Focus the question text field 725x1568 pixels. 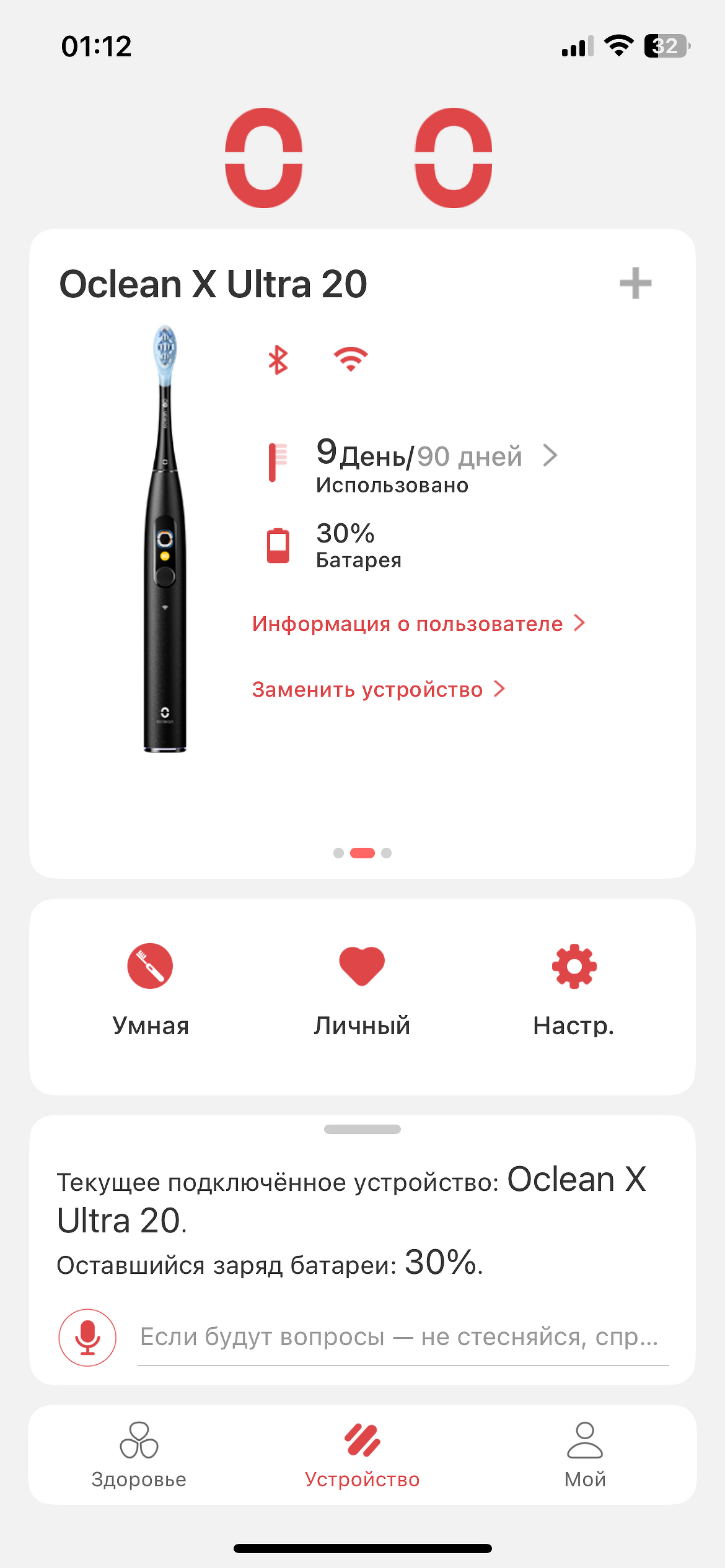(x=402, y=1337)
